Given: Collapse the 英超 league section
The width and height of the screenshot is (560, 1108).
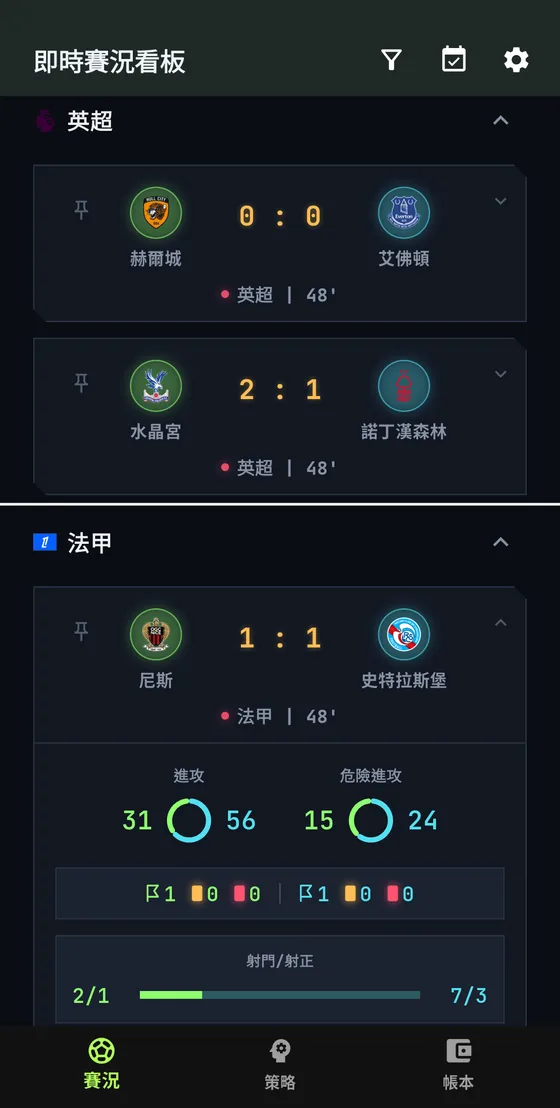Looking at the screenshot, I should pyautogui.click(x=501, y=120).
